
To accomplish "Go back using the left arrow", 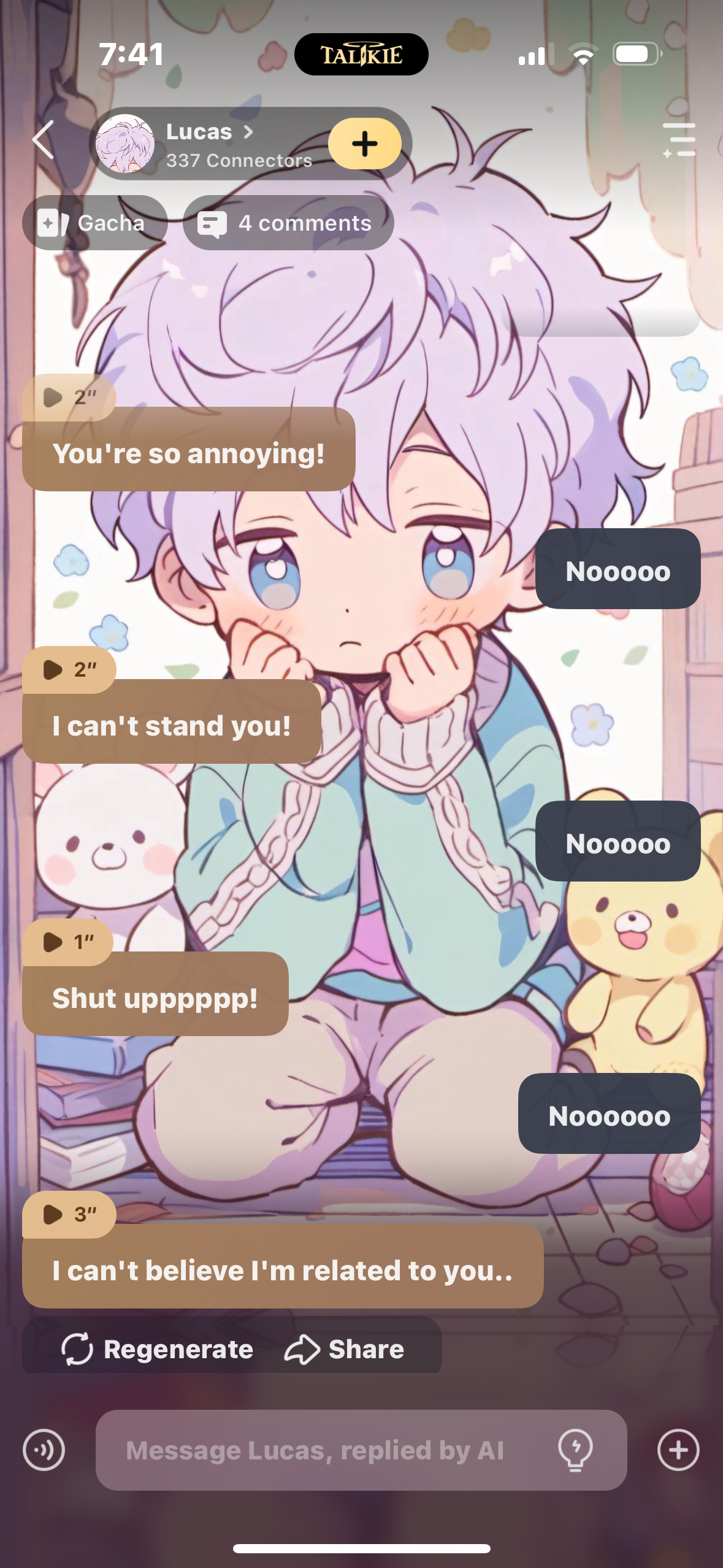I will 44,140.
